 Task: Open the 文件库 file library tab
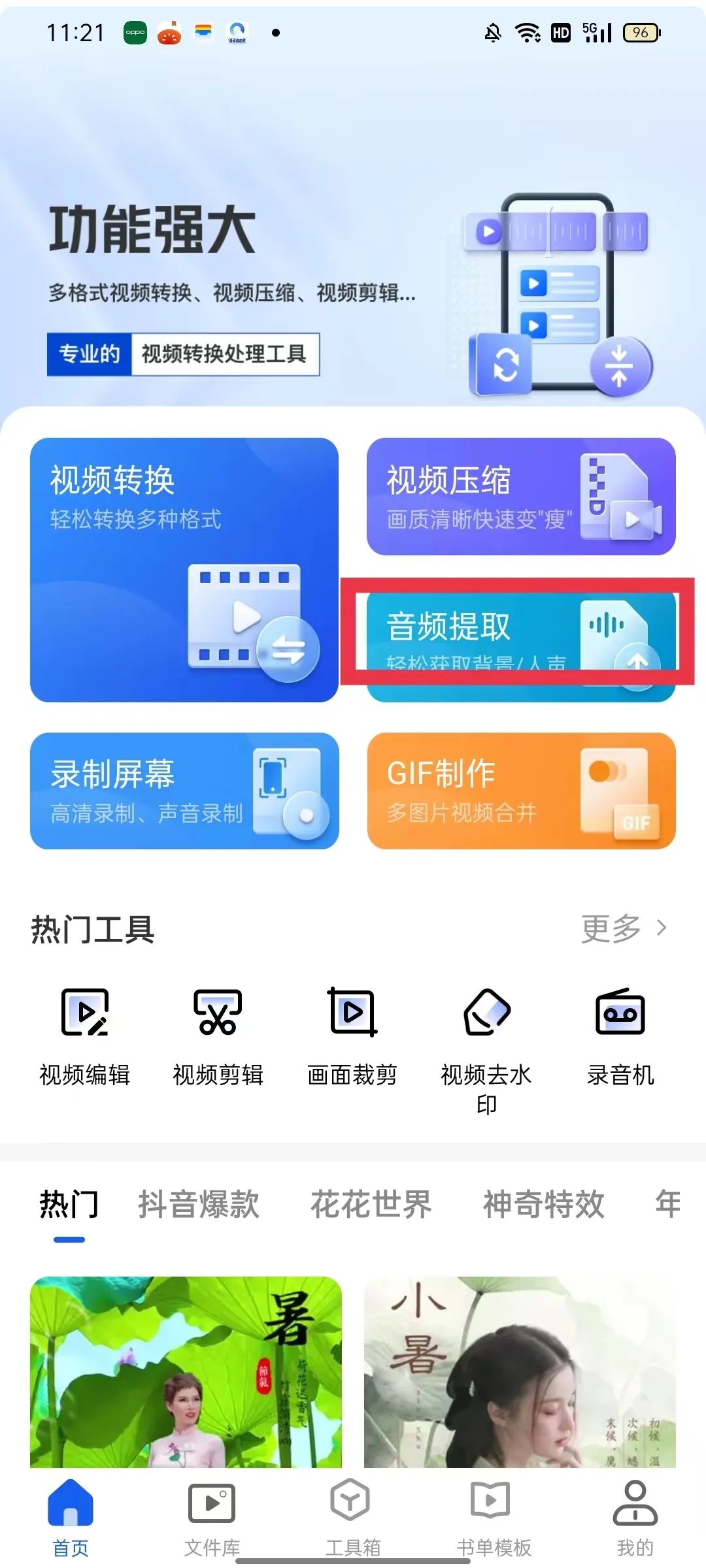212,1516
